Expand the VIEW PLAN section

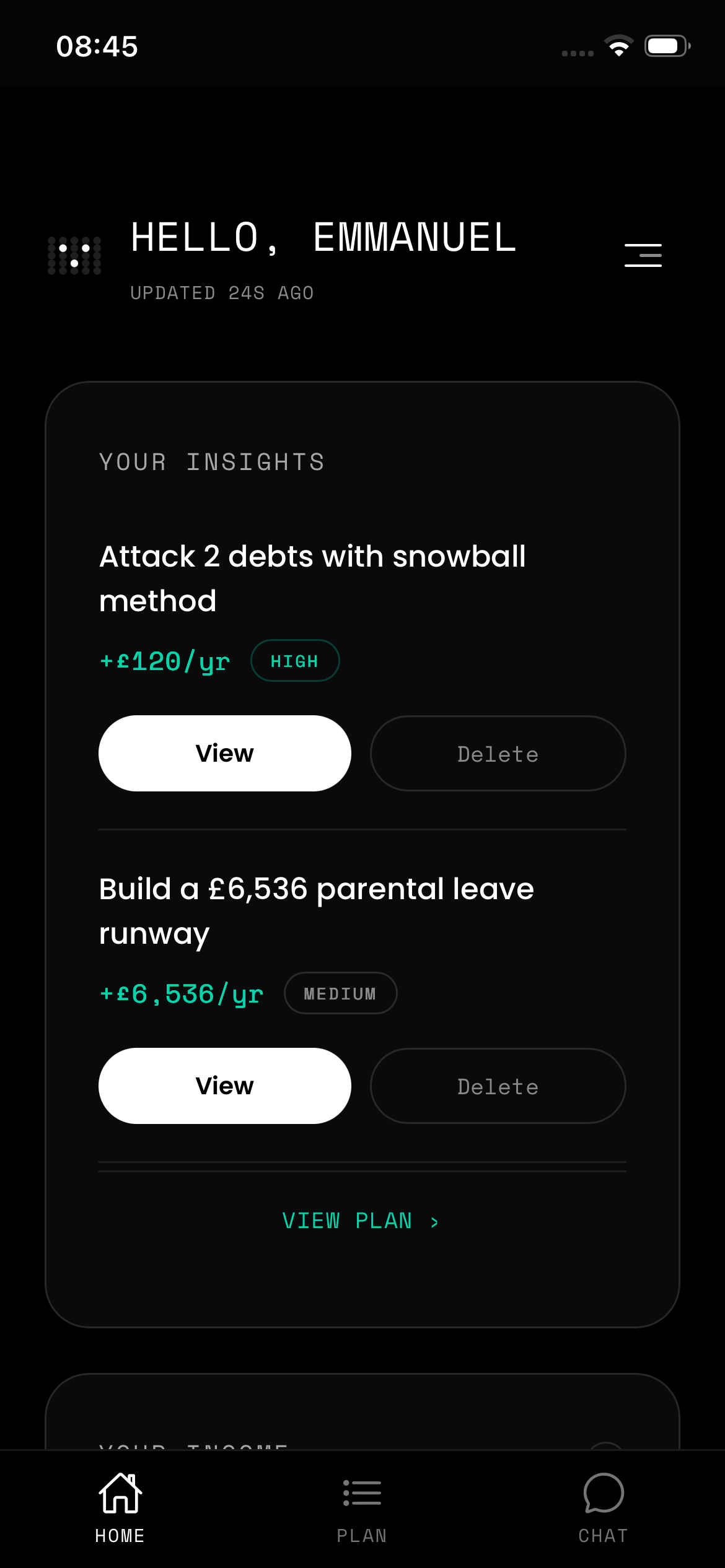point(361,1220)
